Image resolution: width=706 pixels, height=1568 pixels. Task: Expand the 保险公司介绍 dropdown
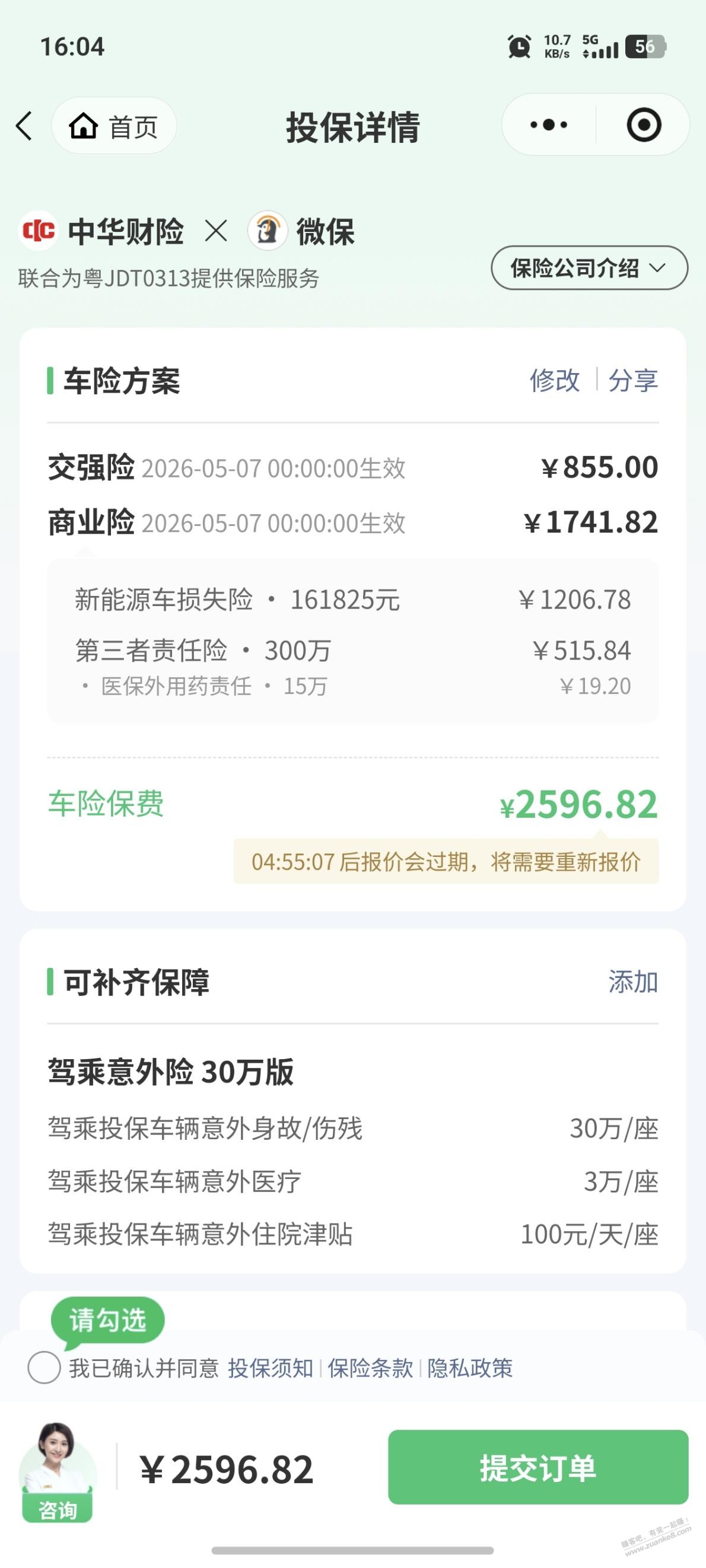589,269
